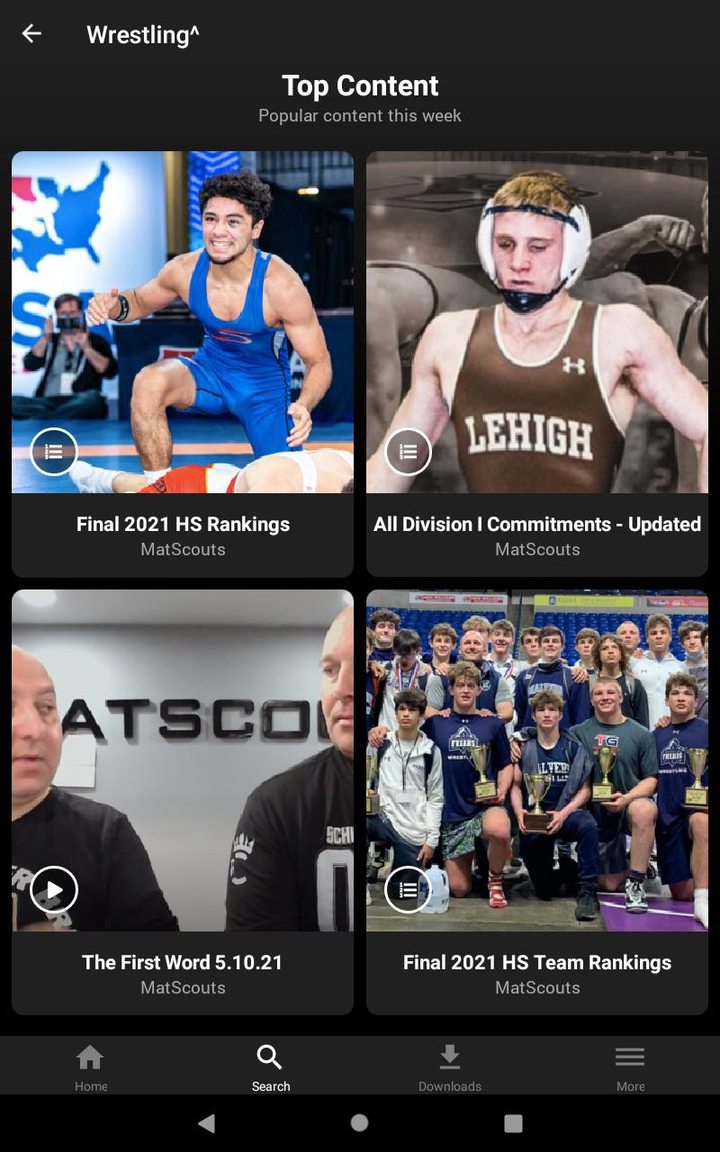This screenshot has height=1152, width=720.
Task: Open Final 2021 HS Team Rankings card
Action: click(x=537, y=802)
